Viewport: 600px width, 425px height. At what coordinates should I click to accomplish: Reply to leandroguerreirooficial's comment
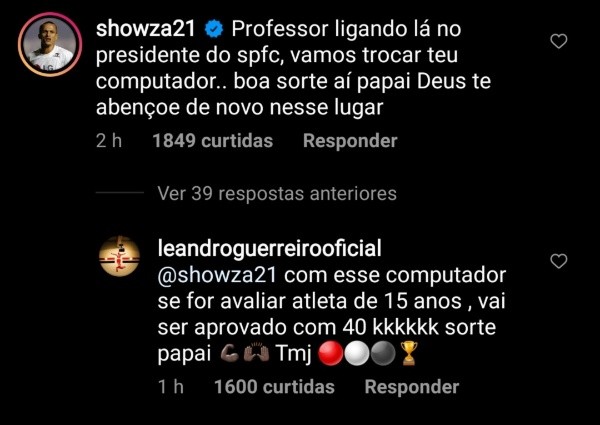pos(411,387)
